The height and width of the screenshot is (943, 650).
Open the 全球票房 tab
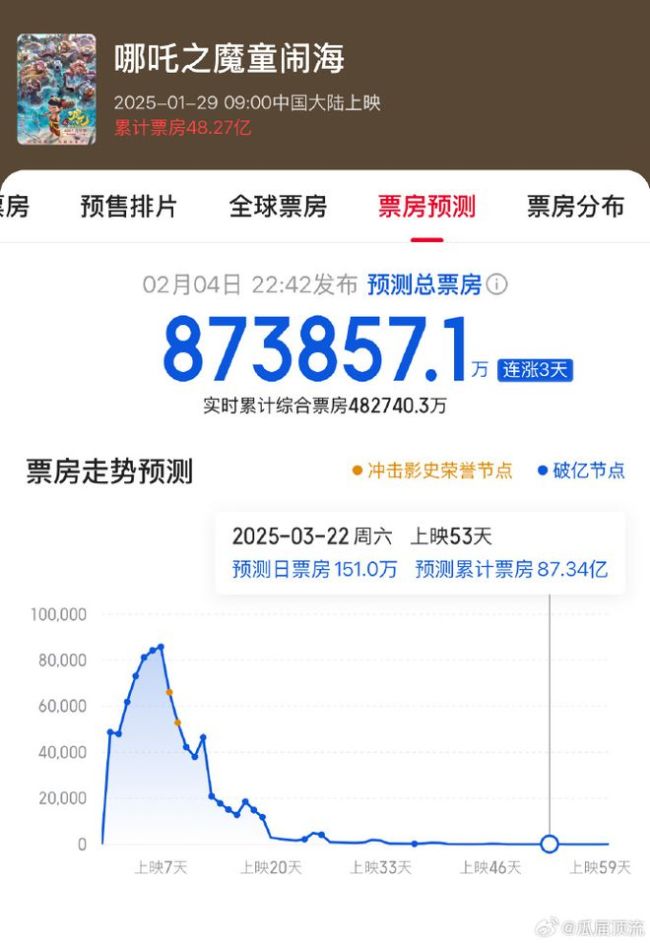click(277, 207)
